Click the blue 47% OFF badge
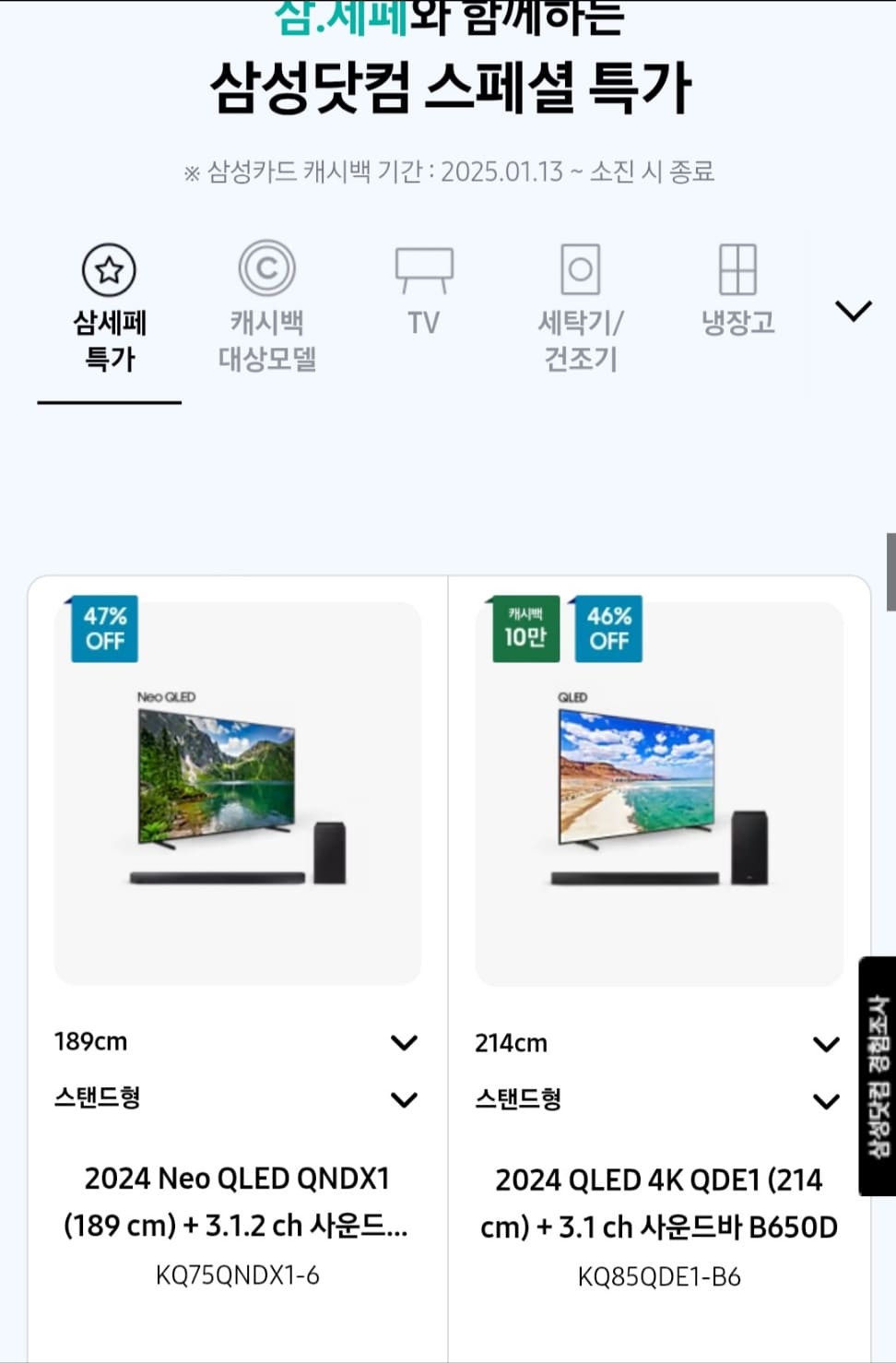The image size is (896, 1363). 103,630
